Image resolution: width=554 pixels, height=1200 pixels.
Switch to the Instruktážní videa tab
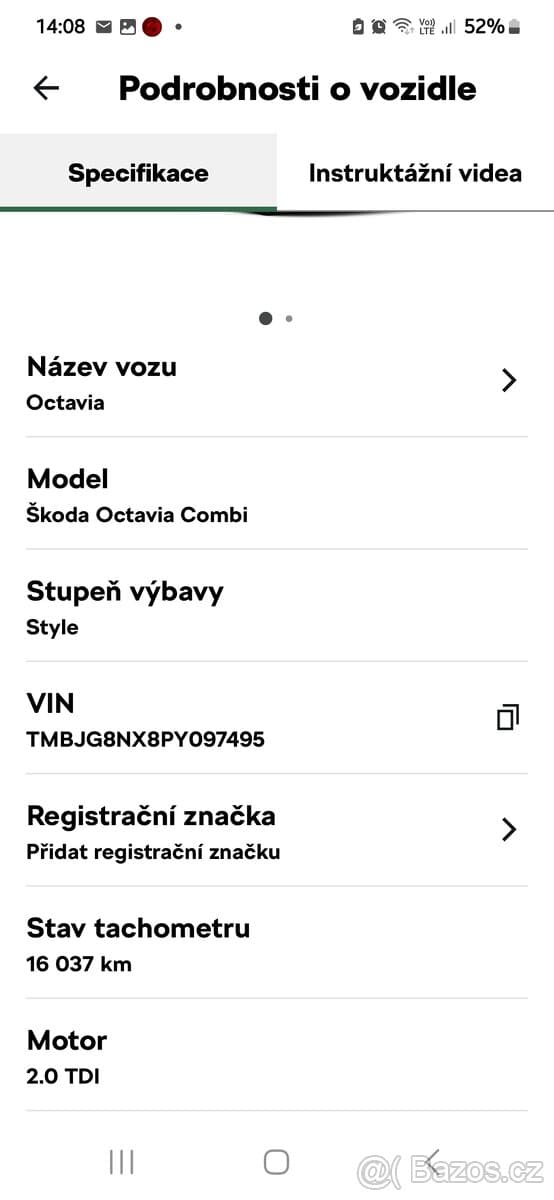click(415, 173)
